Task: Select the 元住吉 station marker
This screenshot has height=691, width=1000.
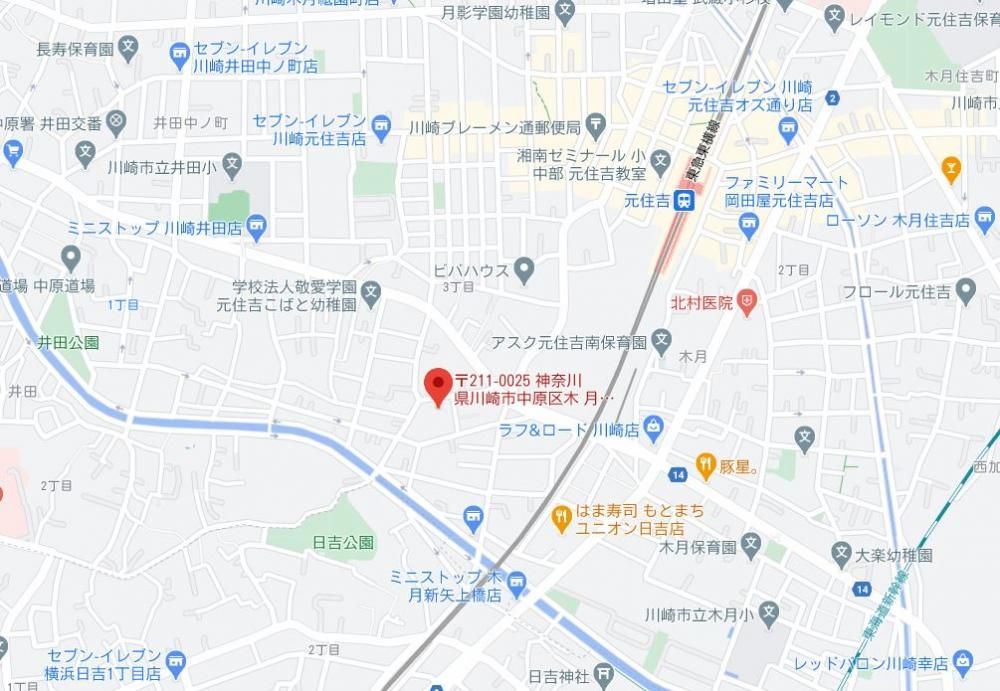Action: [x=685, y=200]
